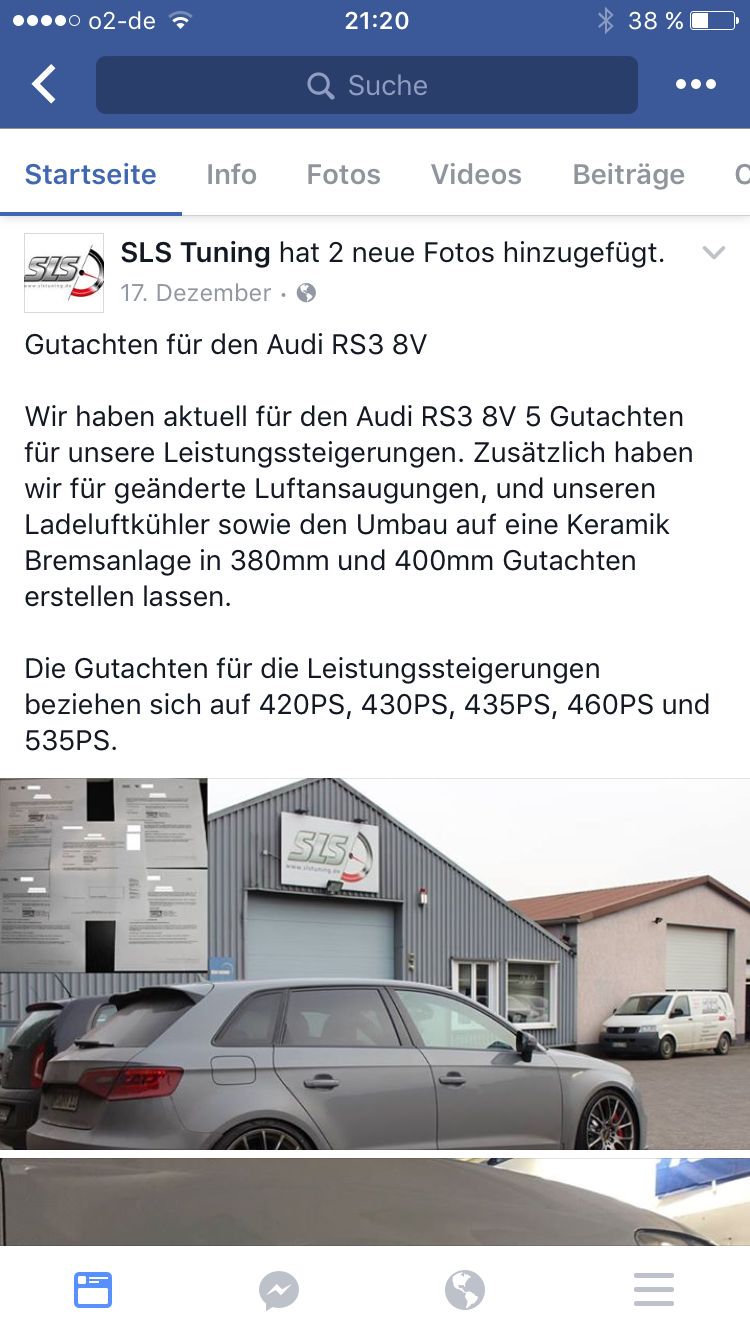Tap the Suche search field
Image resolution: width=750 pixels, height=1334 pixels.
pyautogui.click(x=366, y=85)
